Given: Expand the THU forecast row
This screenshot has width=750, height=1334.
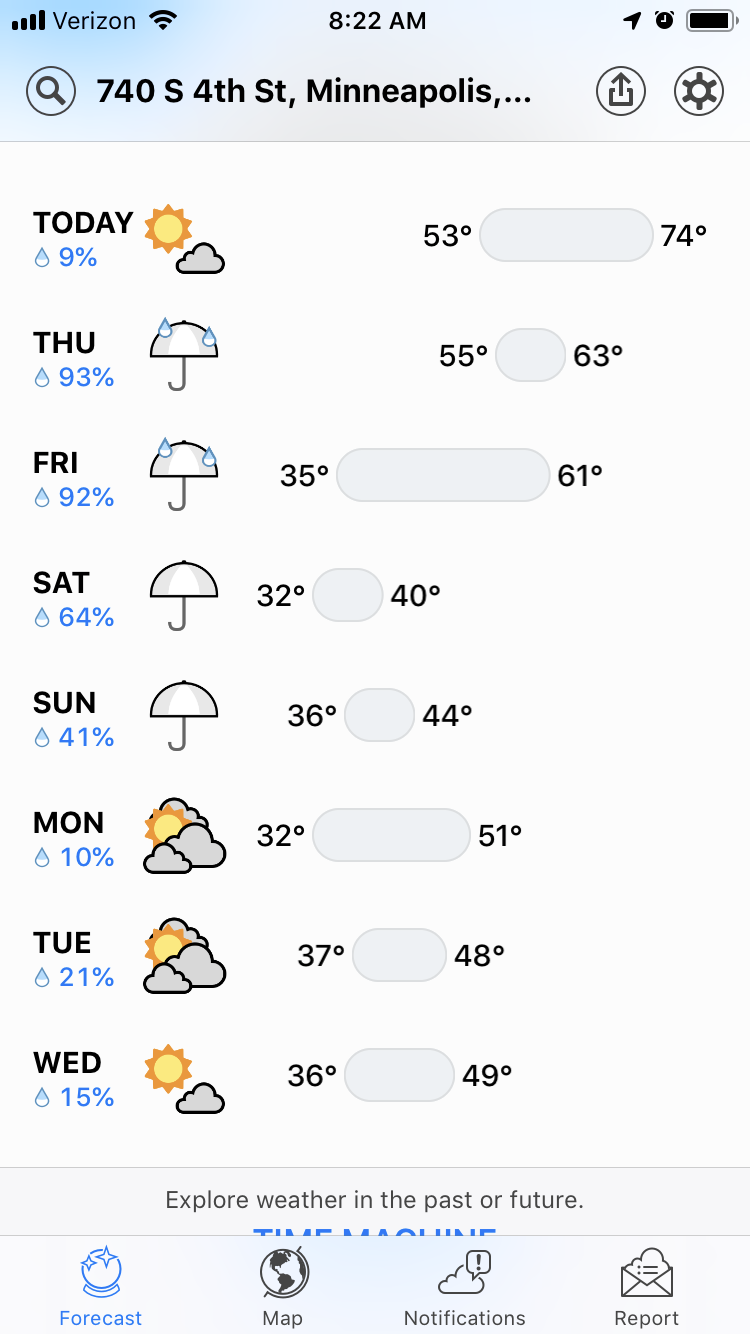Looking at the screenshot, I should pyautogui.click(x=375, y=357).
